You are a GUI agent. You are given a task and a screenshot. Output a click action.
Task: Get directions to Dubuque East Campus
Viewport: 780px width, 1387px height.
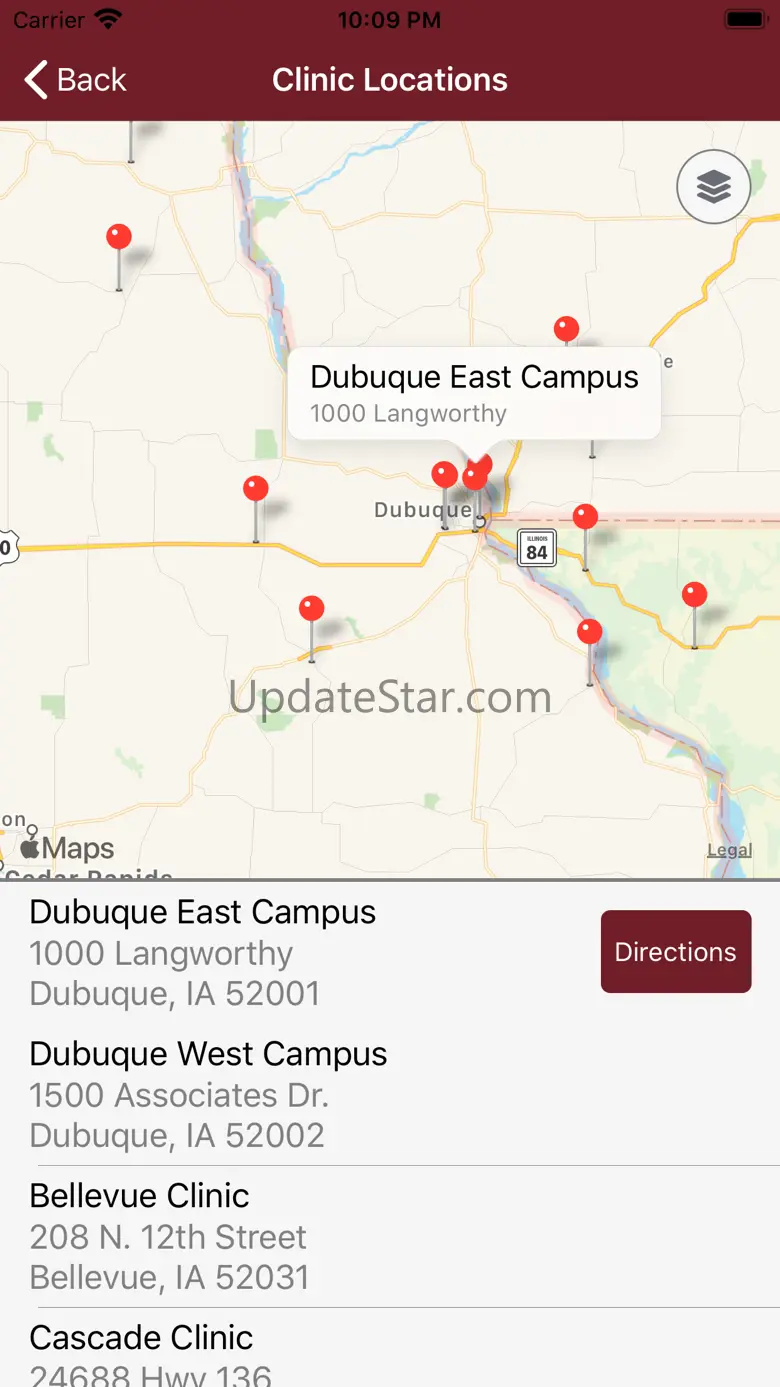pos(675,952)
